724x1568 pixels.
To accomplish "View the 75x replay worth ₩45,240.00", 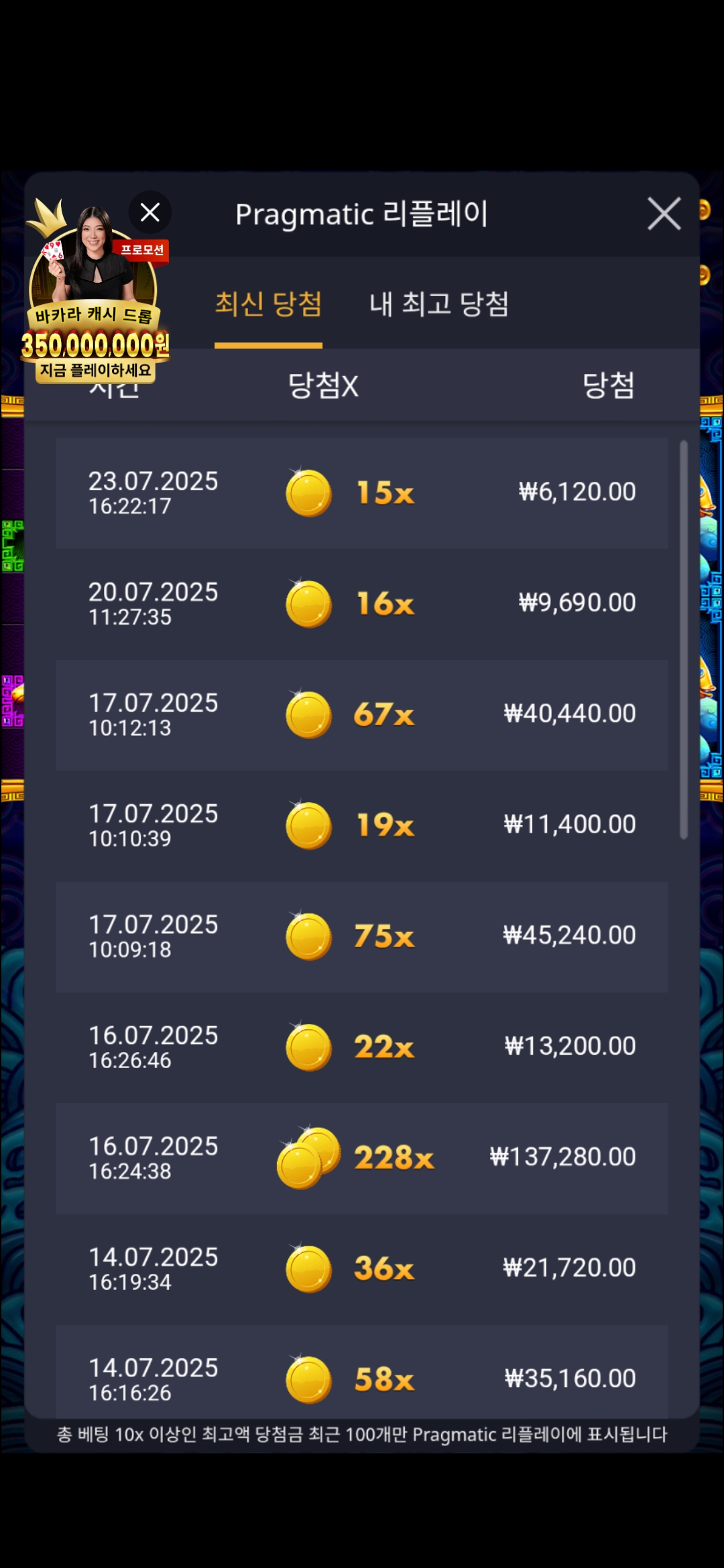I will [x=361, y=936].
